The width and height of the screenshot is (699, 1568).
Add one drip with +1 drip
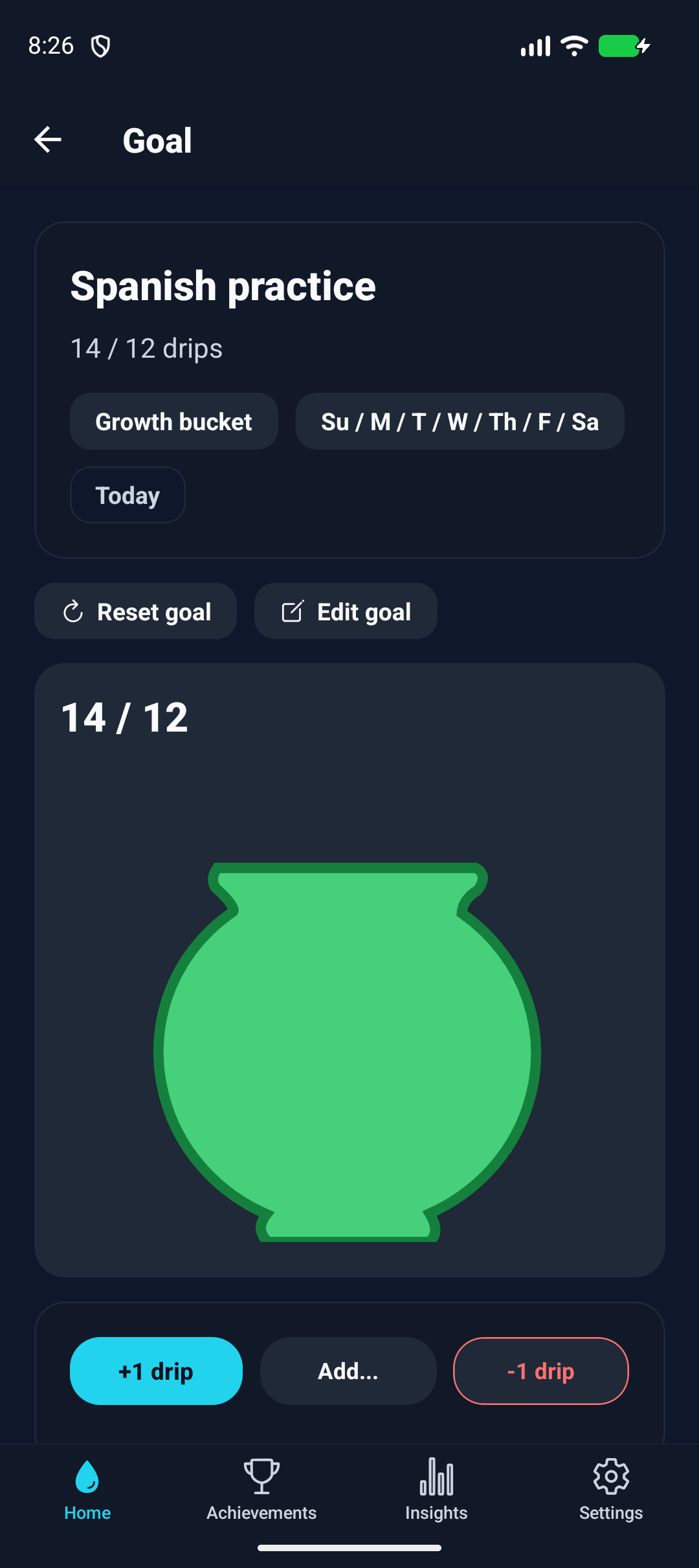pos(156,1371)
